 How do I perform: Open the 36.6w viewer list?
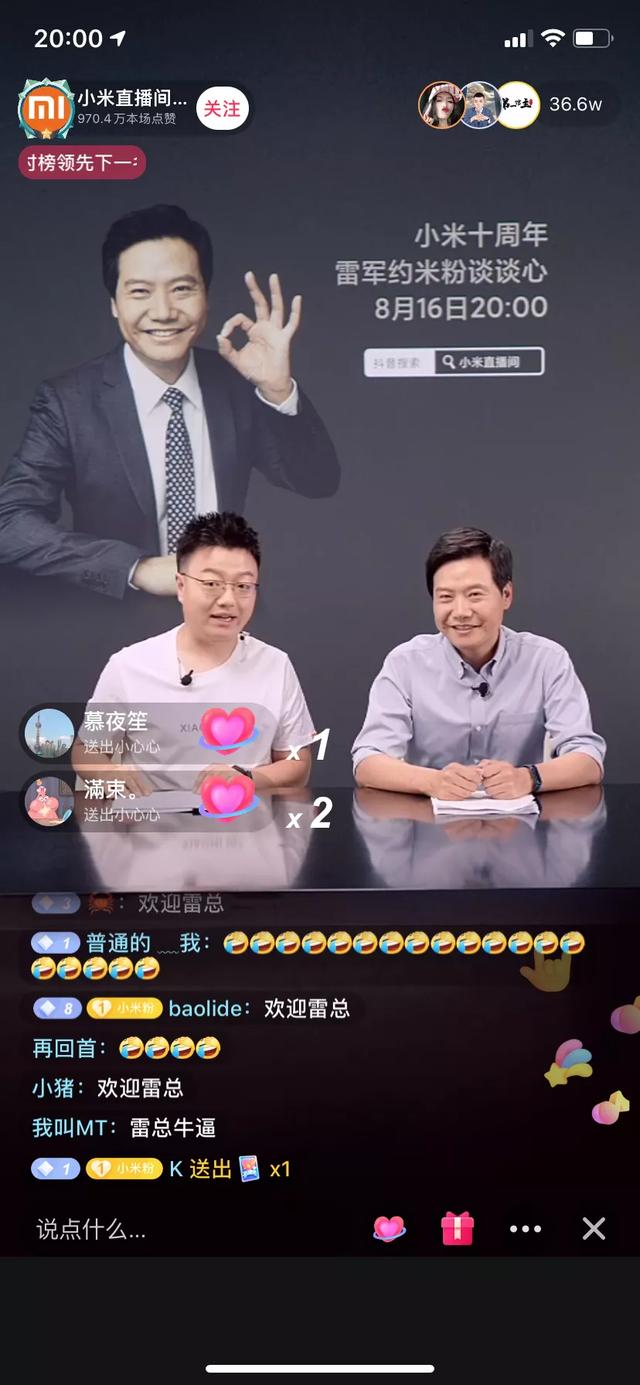pos(575,104)
